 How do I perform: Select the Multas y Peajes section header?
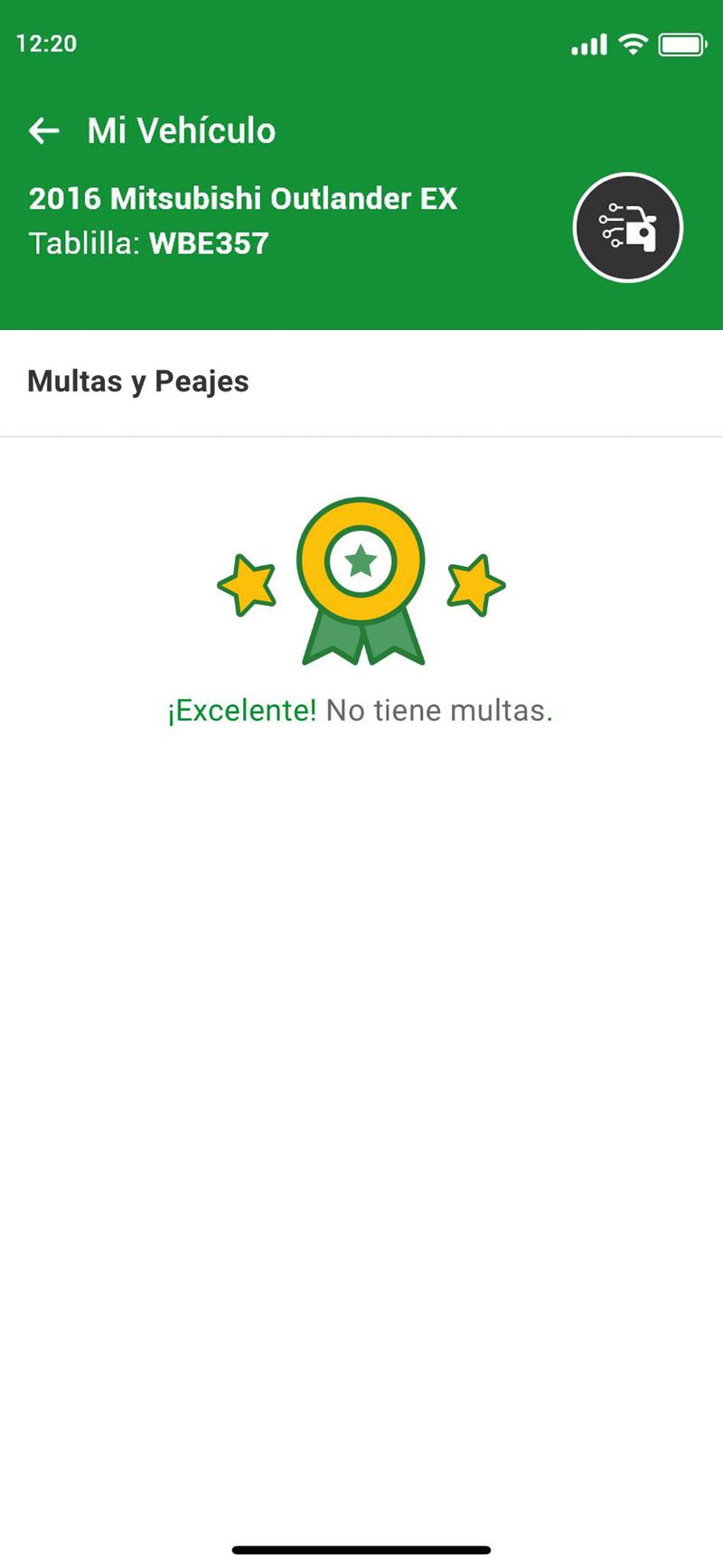138,381
